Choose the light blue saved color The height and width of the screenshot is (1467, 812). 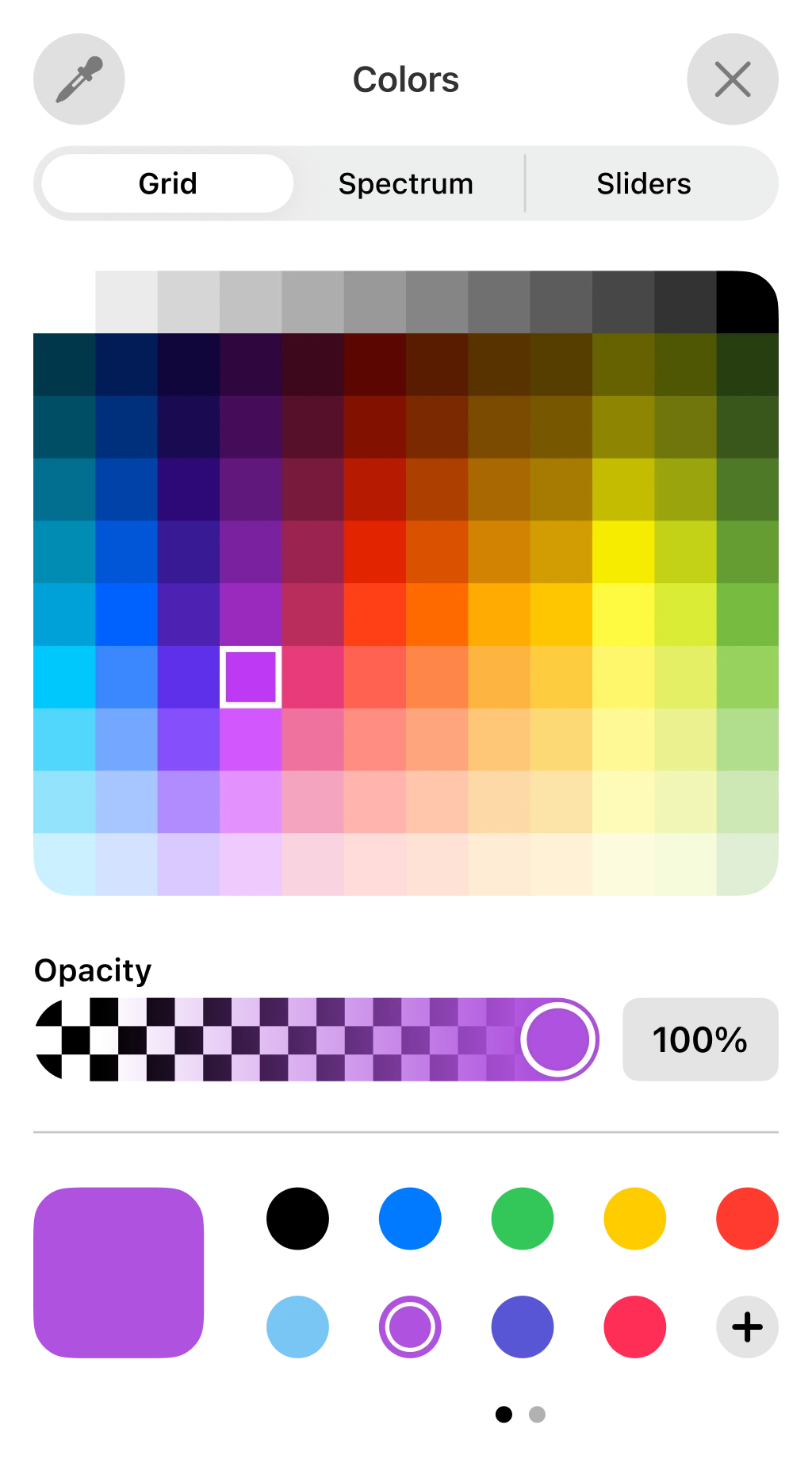(297, 1327)
